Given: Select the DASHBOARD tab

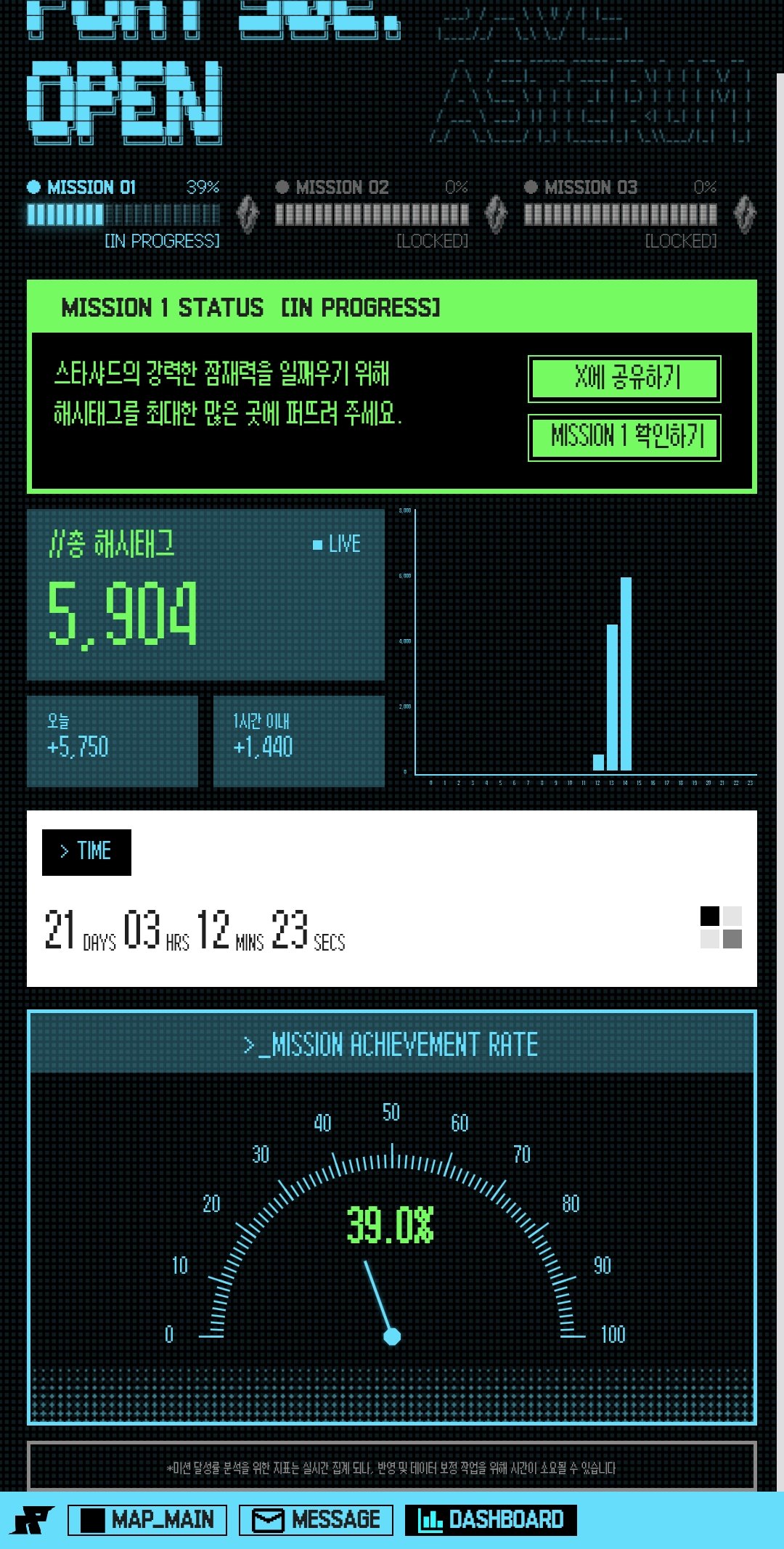Looking at the screenshot, I should tap(491, 1520).
